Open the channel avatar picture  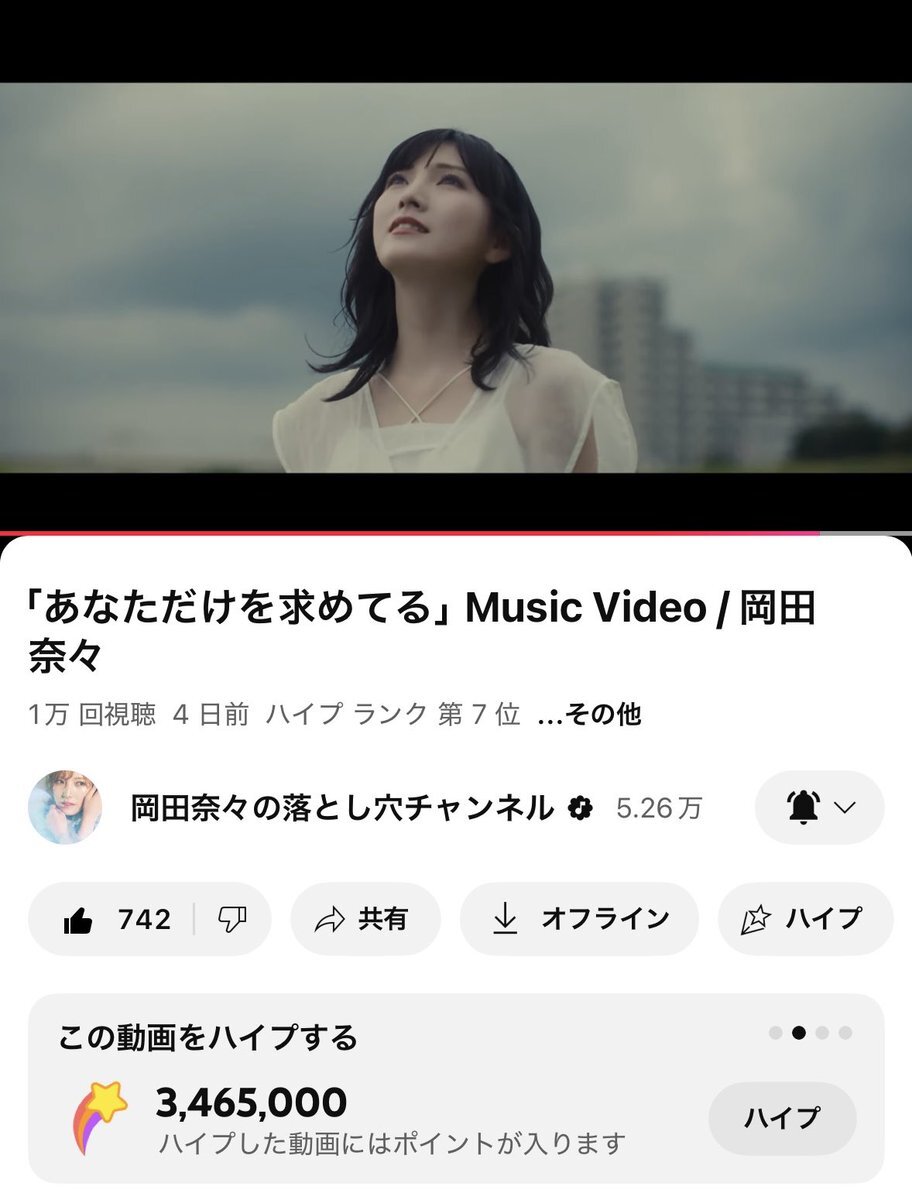pyautogui.click(x=65, y=807)
